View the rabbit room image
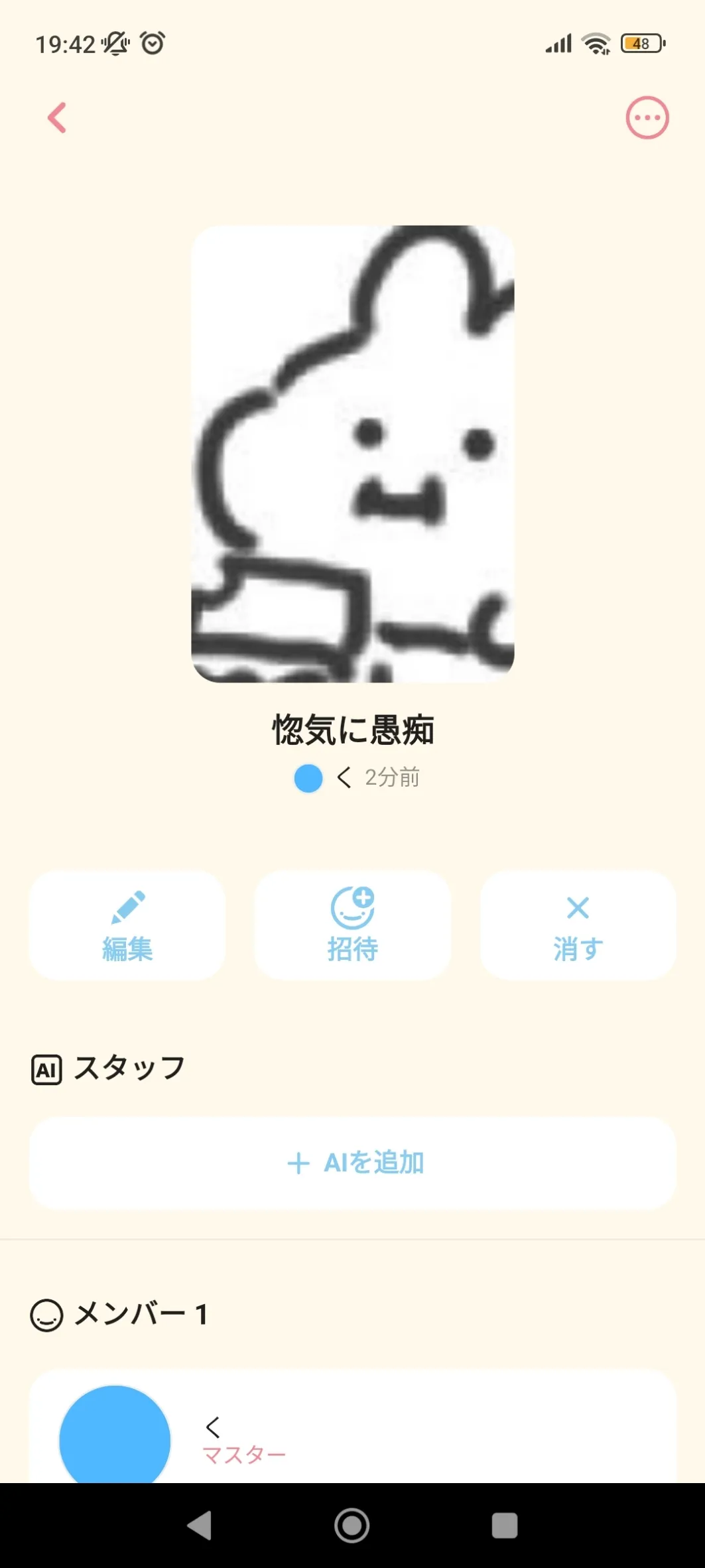 click(353, 454)
